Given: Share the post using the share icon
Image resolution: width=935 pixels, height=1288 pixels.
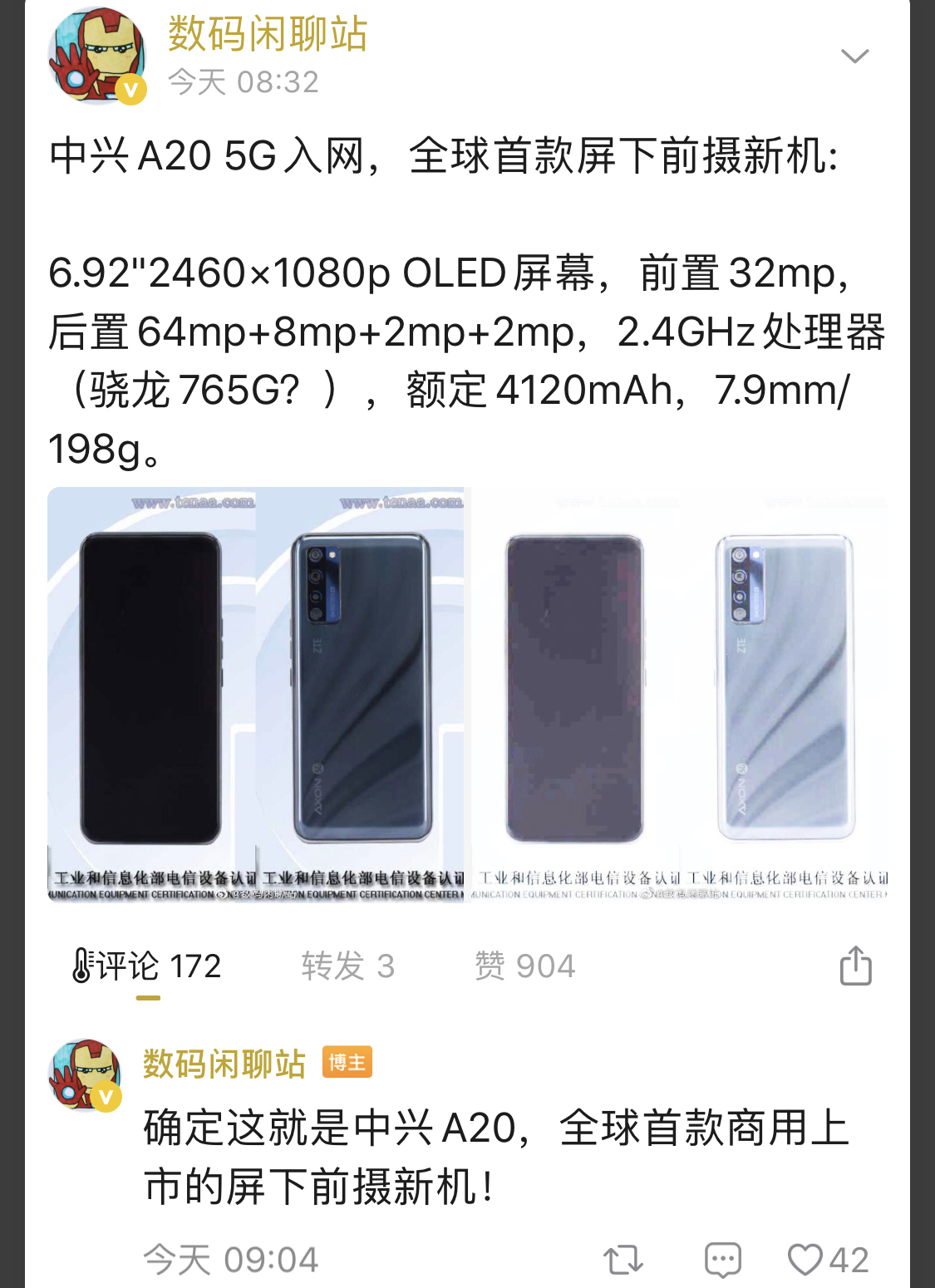Looking at the screenshot, I should (x=856, y=966).
